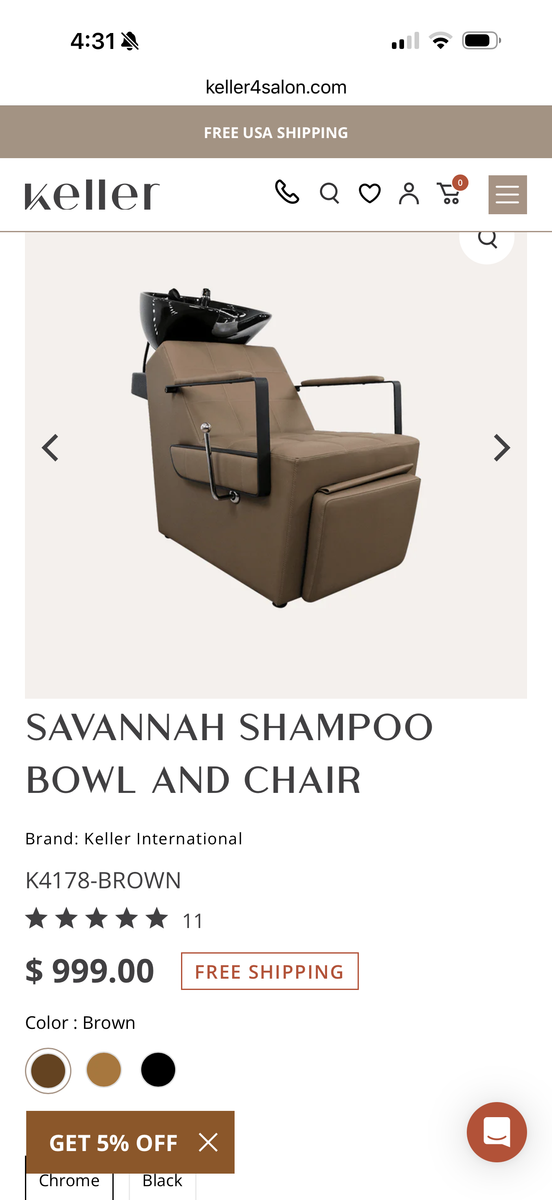This screenshot has height=1200, width=552.
Task: Open the hamburger menu
Action: (507, 194)
